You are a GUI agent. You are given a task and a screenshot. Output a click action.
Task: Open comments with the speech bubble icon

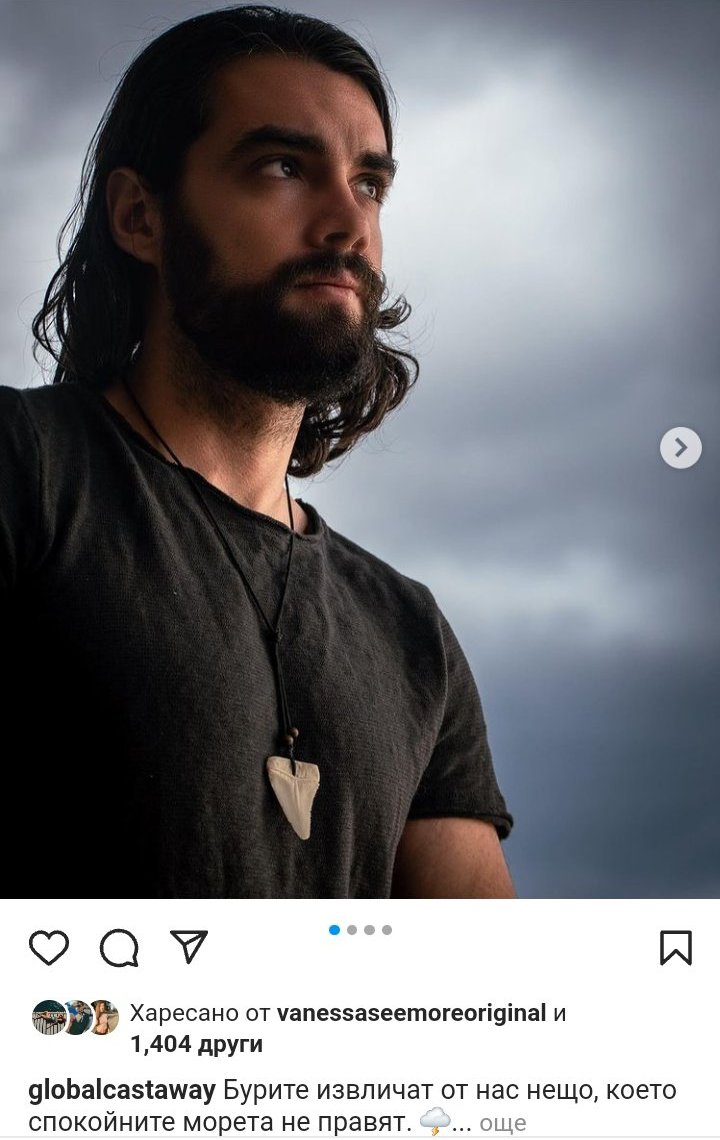[x=119, y=948]
